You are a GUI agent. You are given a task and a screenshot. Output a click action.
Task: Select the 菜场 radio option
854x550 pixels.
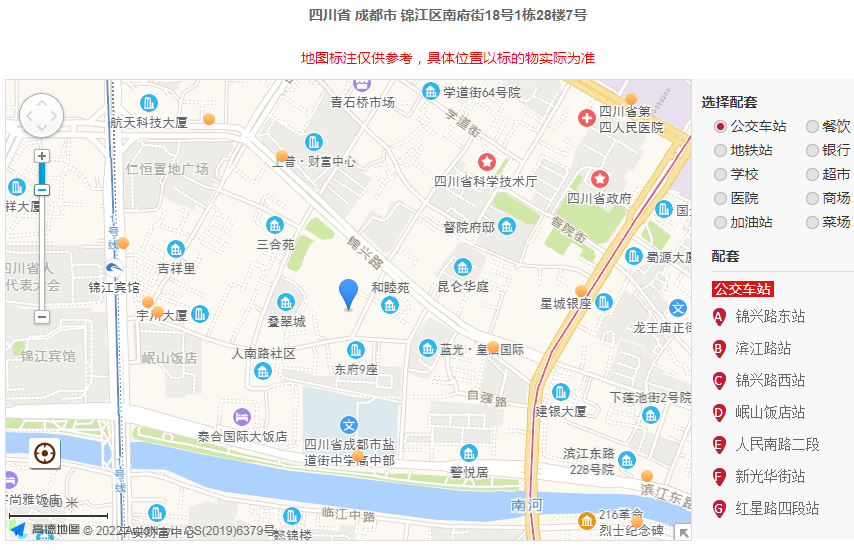813,222
